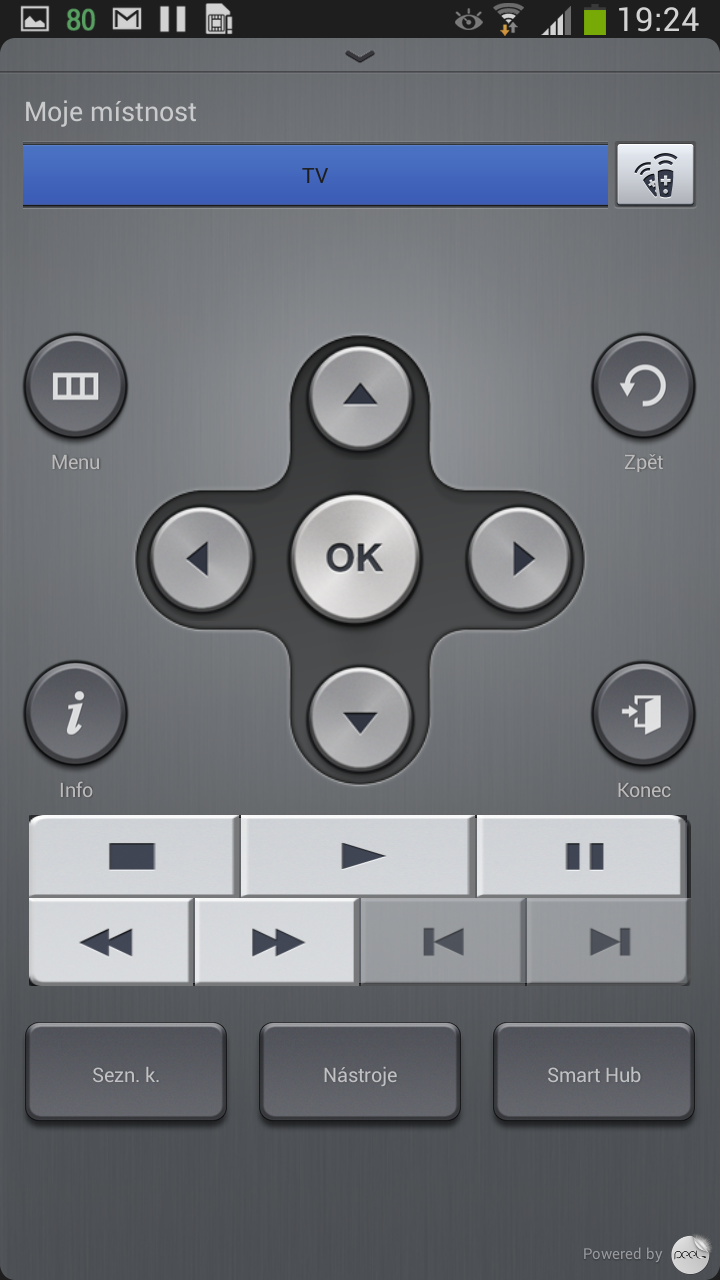Launch Smart Hub

click(593, 1076)
